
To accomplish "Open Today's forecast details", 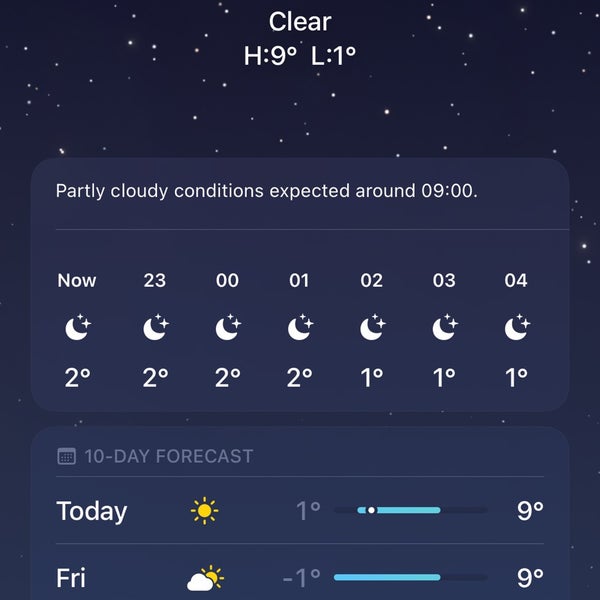I will click(x=300, y=511).
